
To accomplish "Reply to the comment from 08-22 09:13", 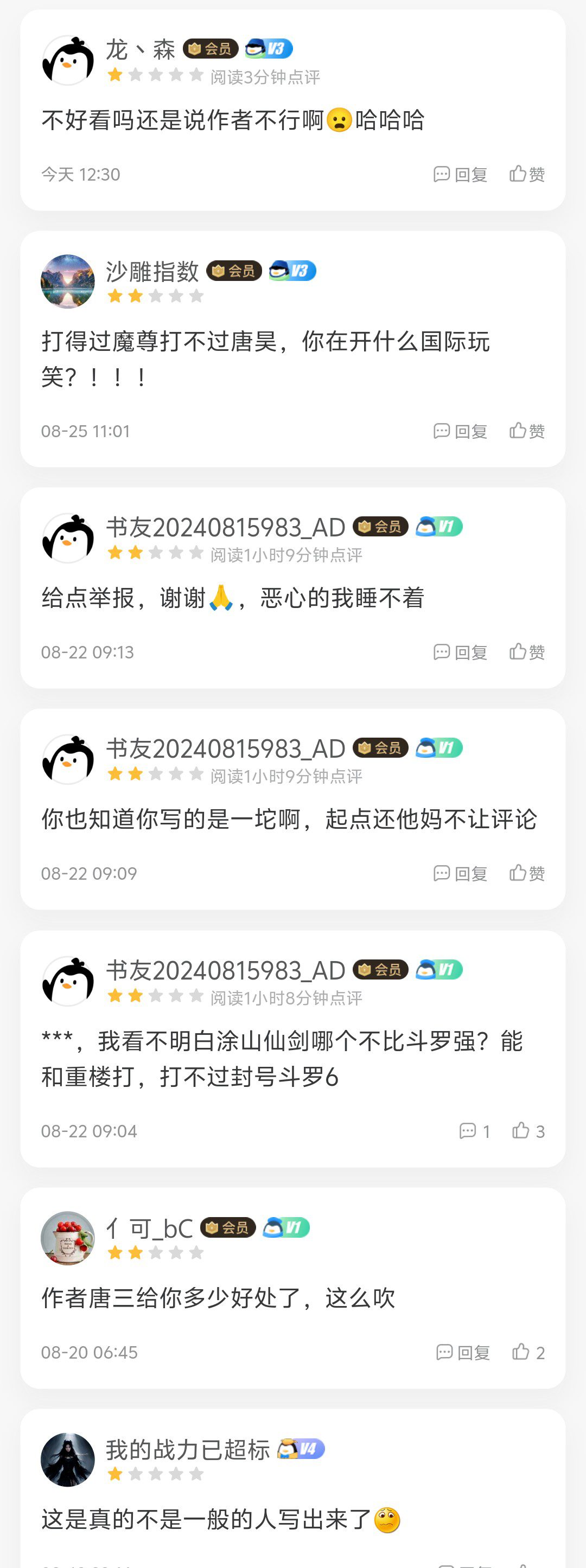I will click(x=460, y=652).
